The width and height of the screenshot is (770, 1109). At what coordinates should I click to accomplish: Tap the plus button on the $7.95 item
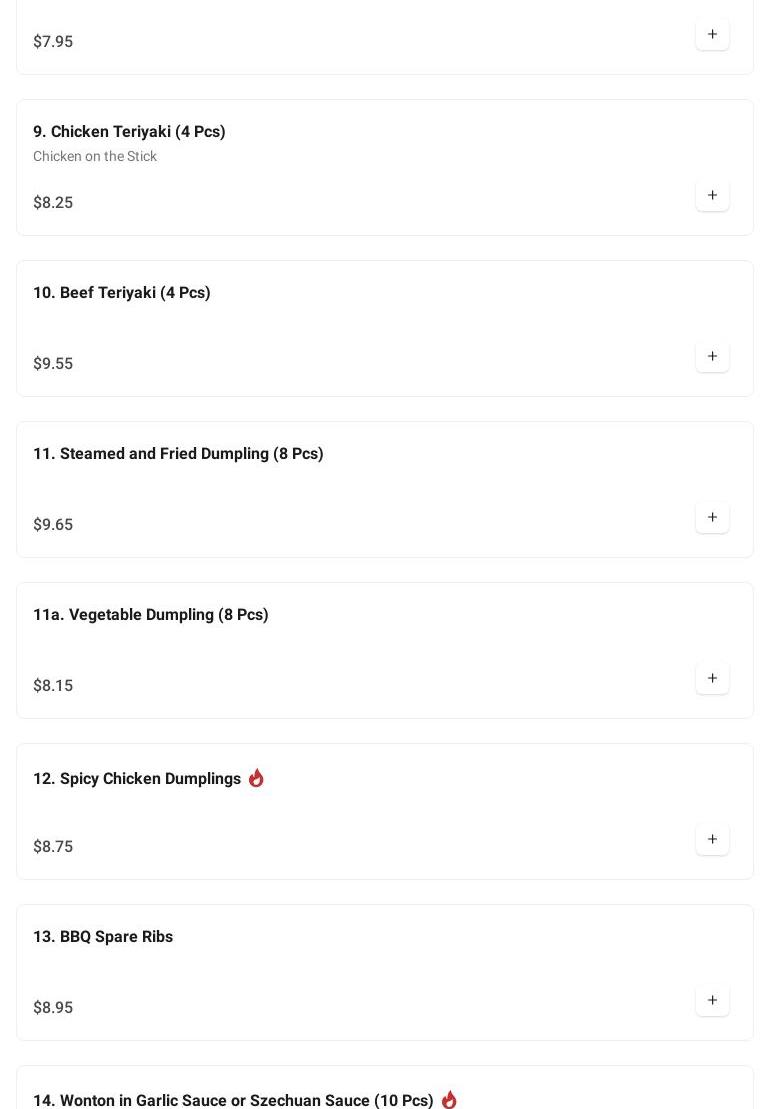712,35
